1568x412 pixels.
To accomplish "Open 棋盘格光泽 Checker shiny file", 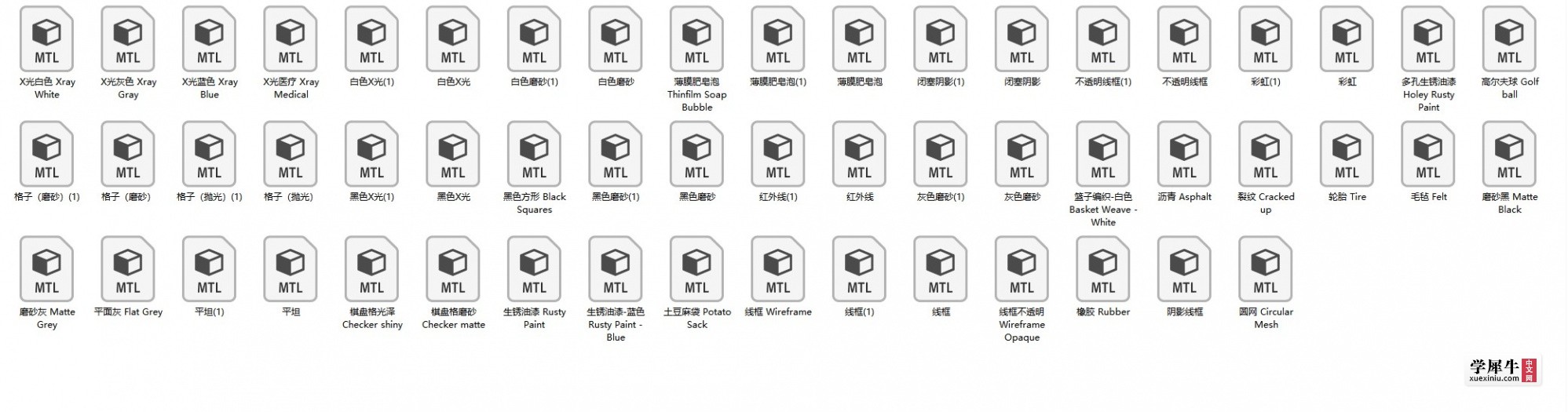I will [x=371, y=268].
